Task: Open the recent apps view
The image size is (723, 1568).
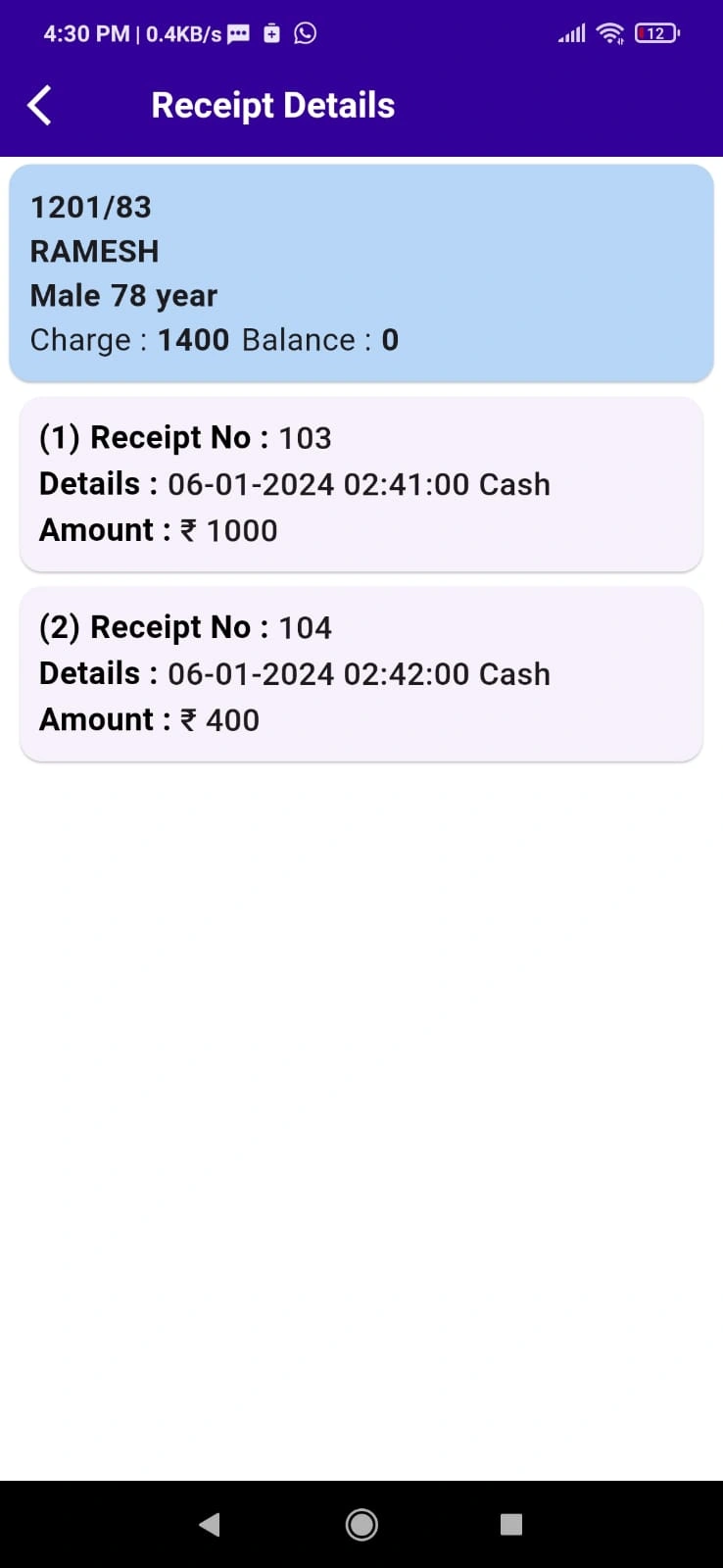Action: tap(510, 1524)
